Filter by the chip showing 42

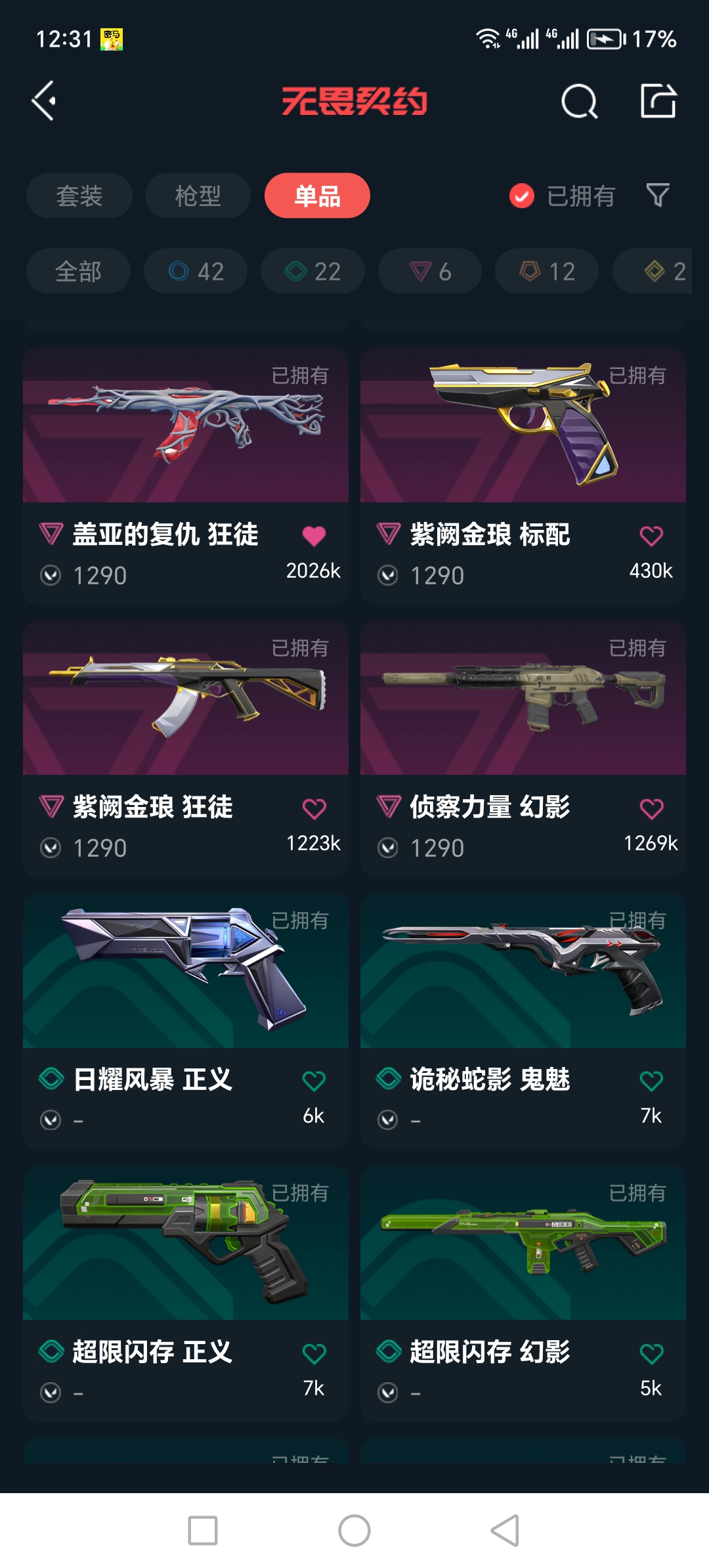click(196, 271)
